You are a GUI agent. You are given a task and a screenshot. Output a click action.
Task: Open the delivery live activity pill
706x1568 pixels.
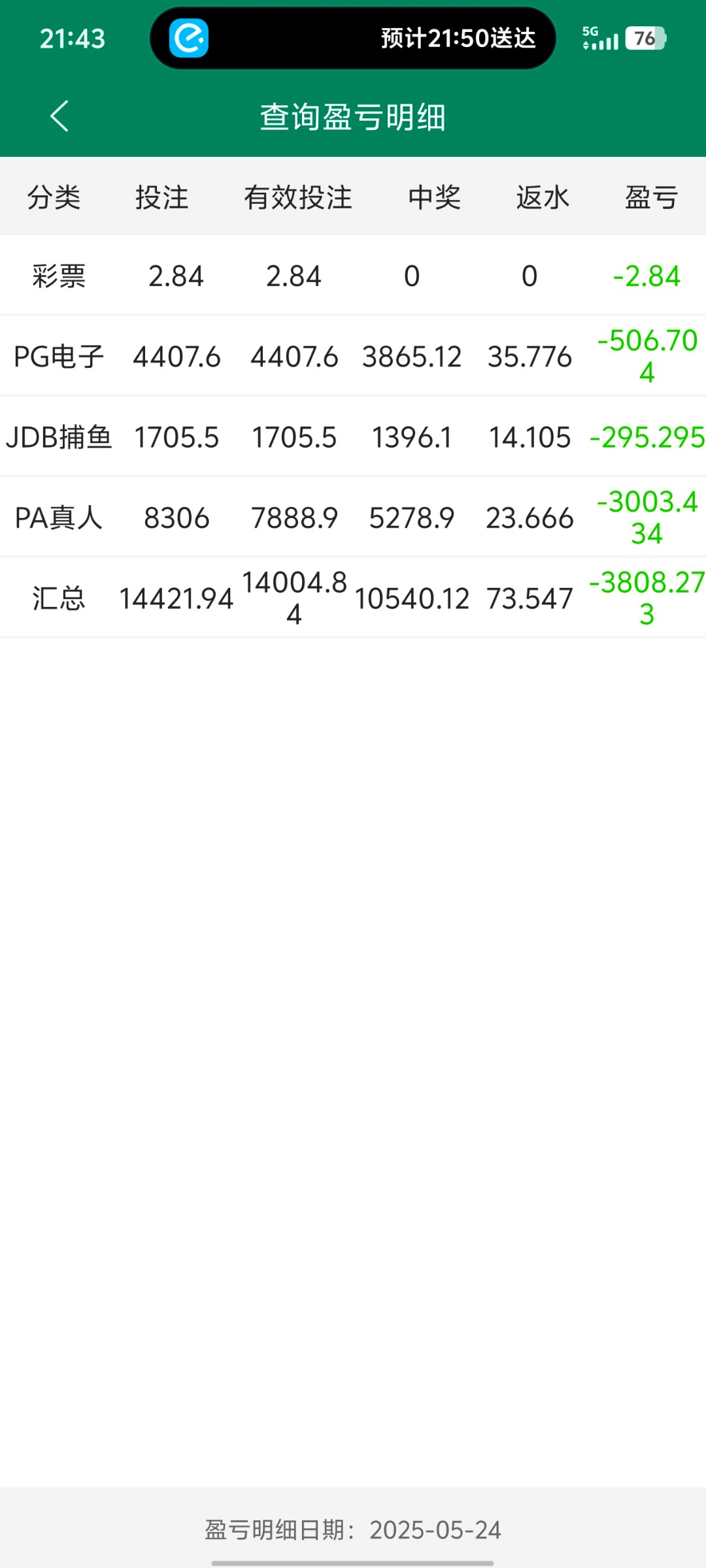[353, 39]
